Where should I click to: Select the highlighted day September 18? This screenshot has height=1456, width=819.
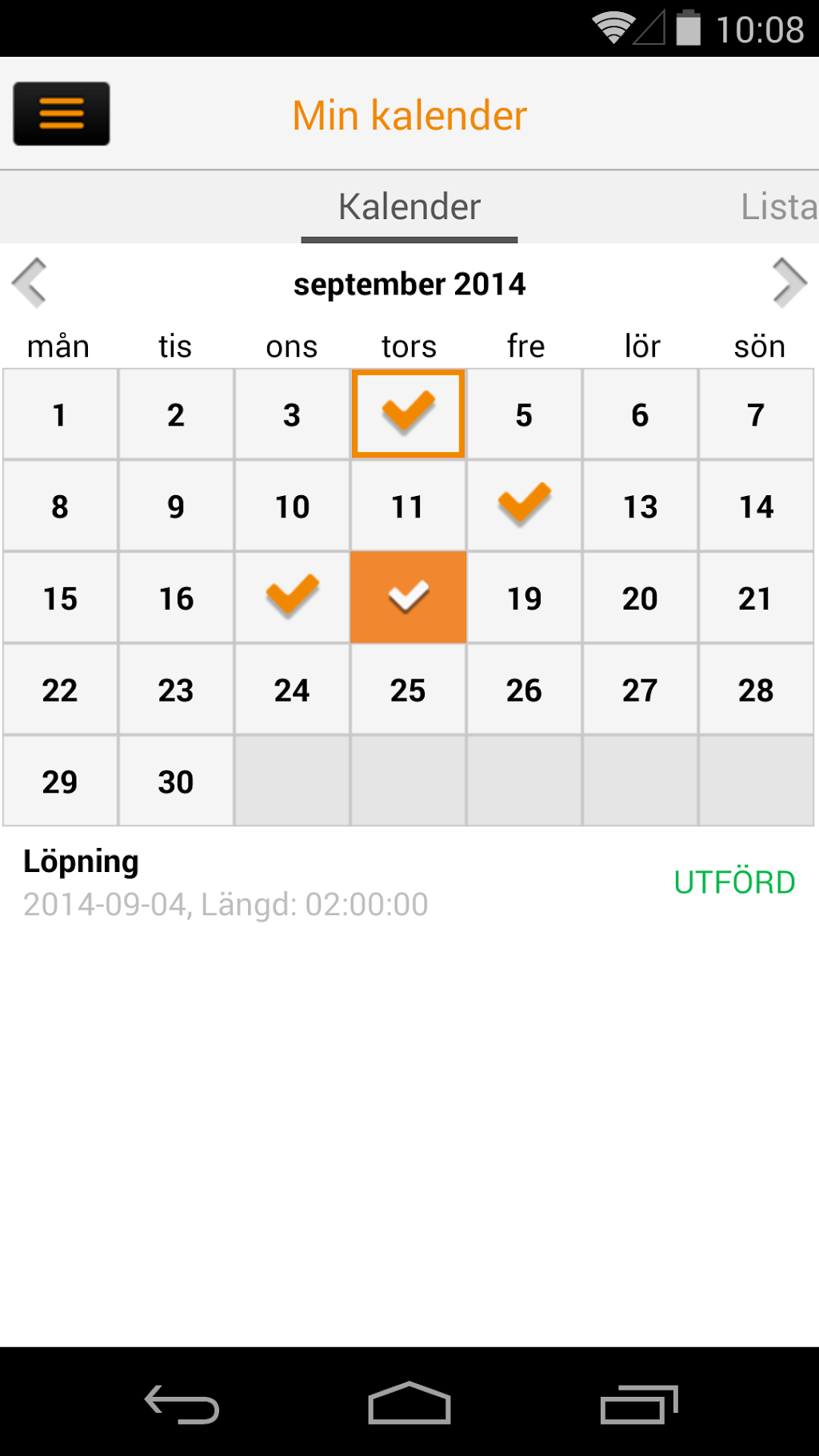tap(408, 598)
